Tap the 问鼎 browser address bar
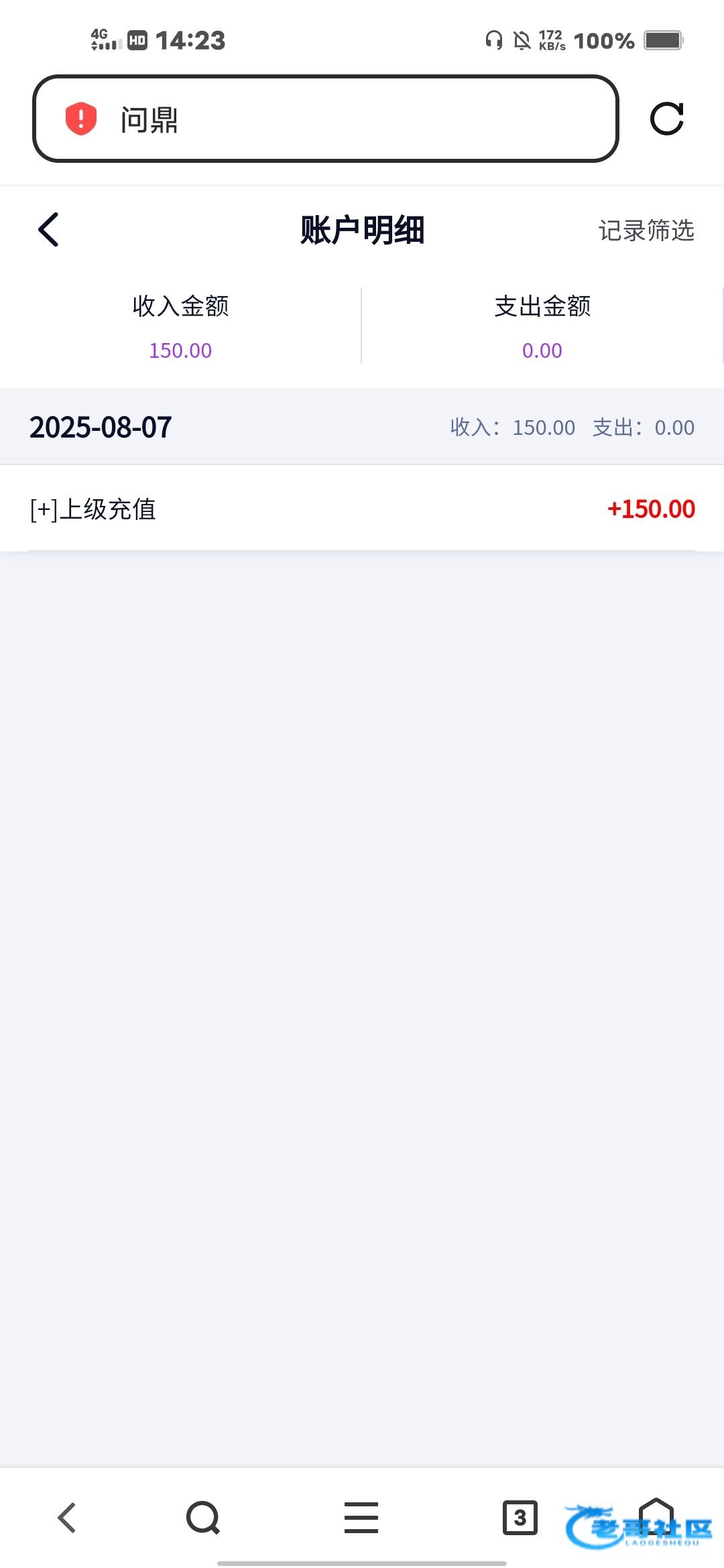Viewport: 724px width, 1568px height. (x=325, y=119)
